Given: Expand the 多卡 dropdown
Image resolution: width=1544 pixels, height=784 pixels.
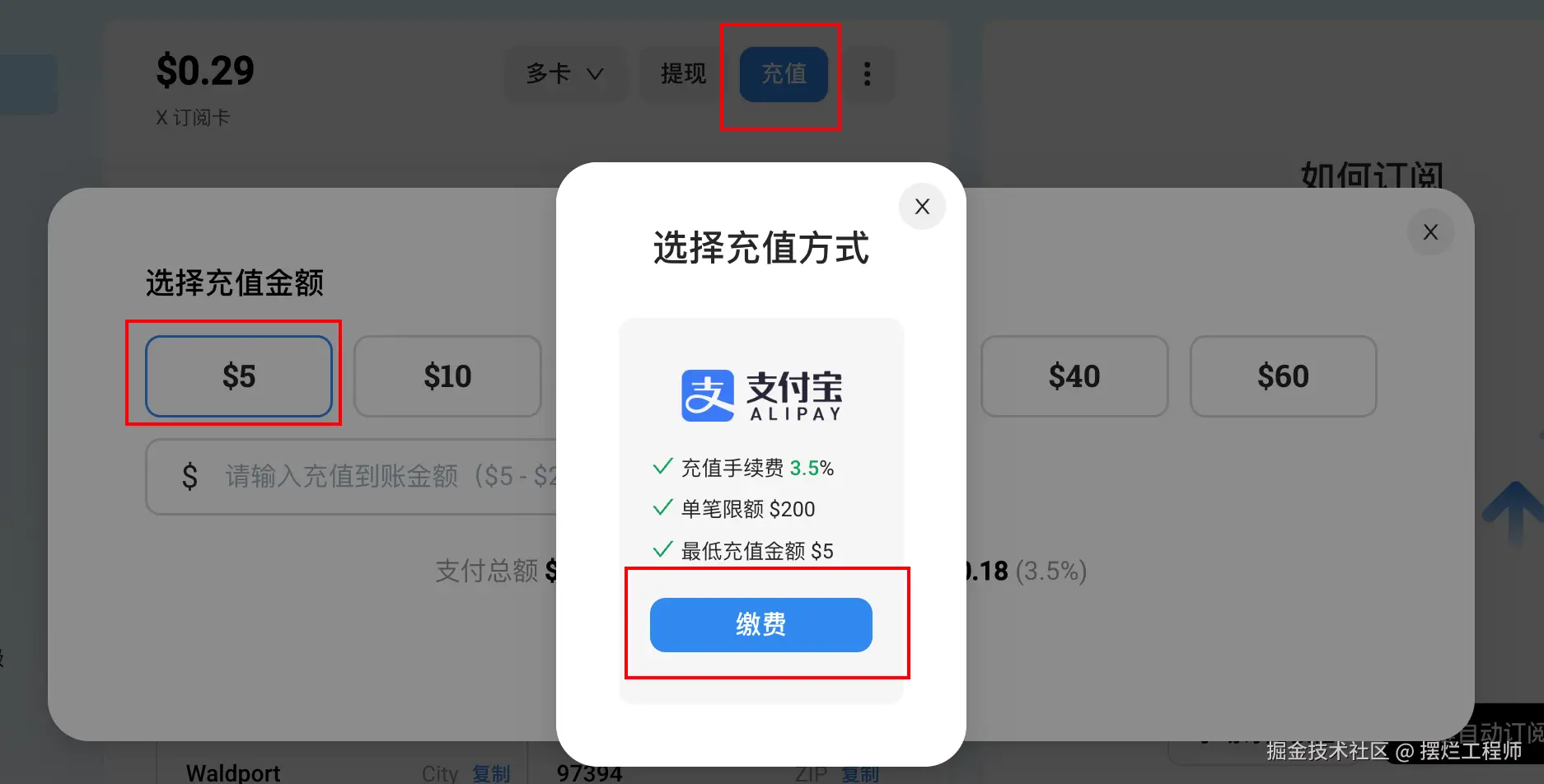Looking at the screenshot, I should 565,74.
